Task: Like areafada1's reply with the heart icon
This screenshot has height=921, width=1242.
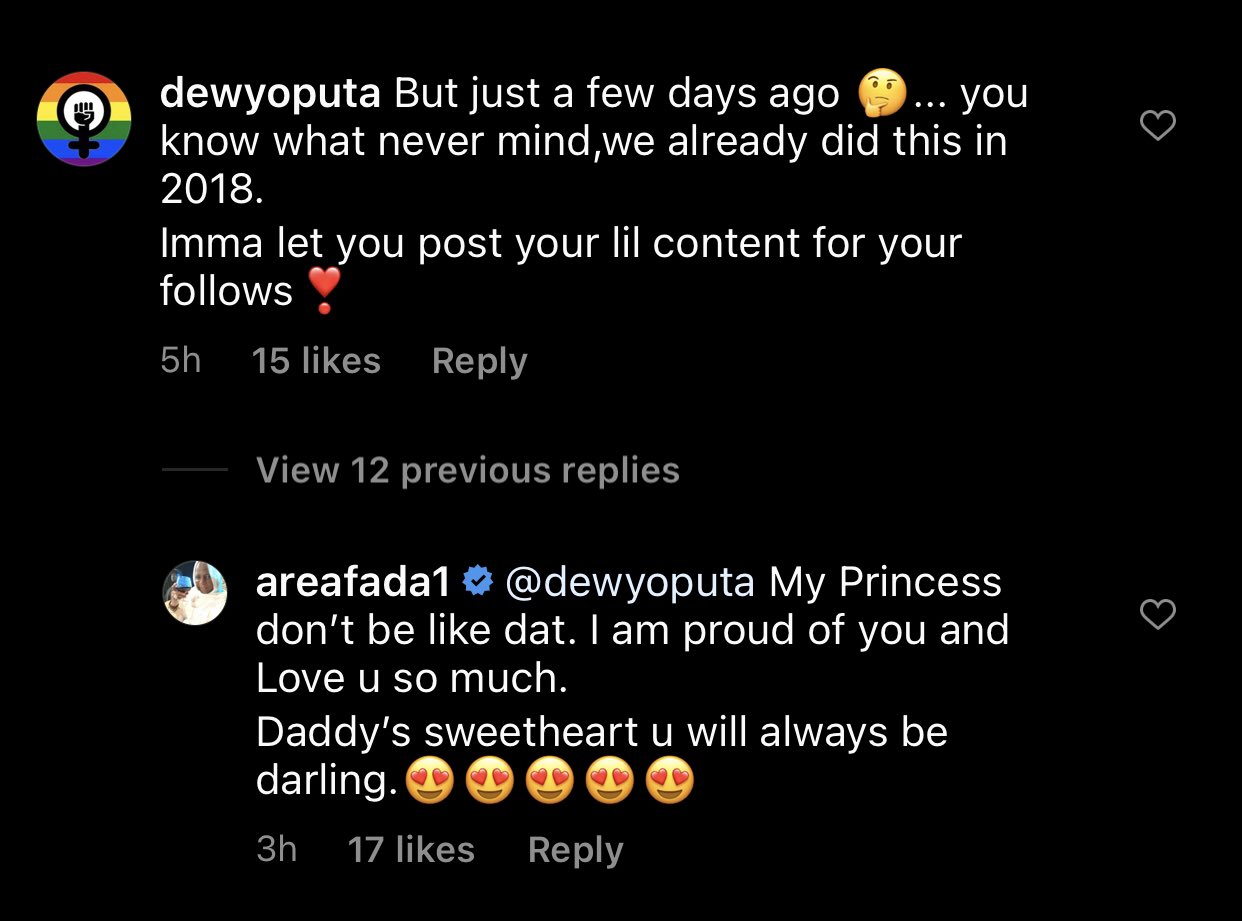Action: point(1158,615)
